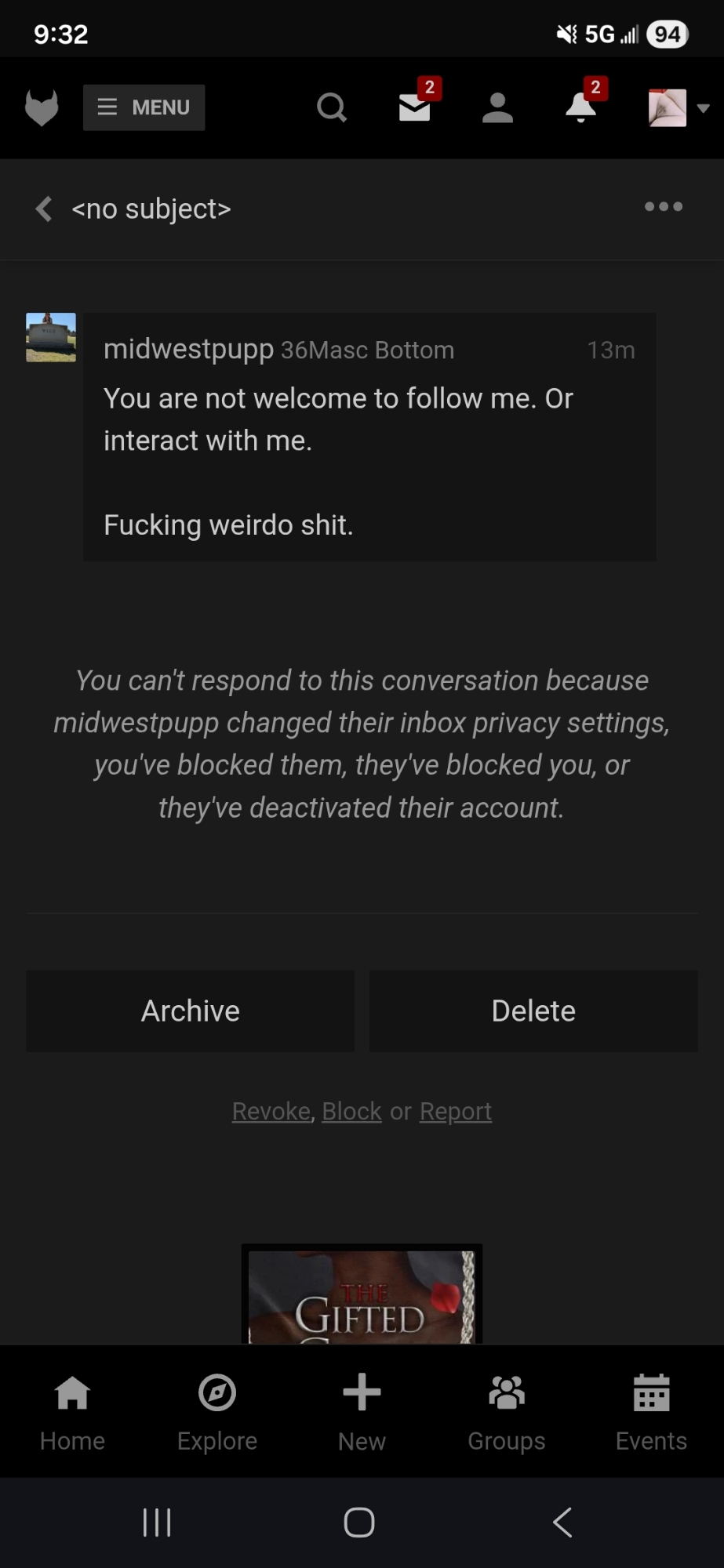Expand the profile avatar dropdown
The height and width of the screenshot is (1568, 724).
(679, 107)
